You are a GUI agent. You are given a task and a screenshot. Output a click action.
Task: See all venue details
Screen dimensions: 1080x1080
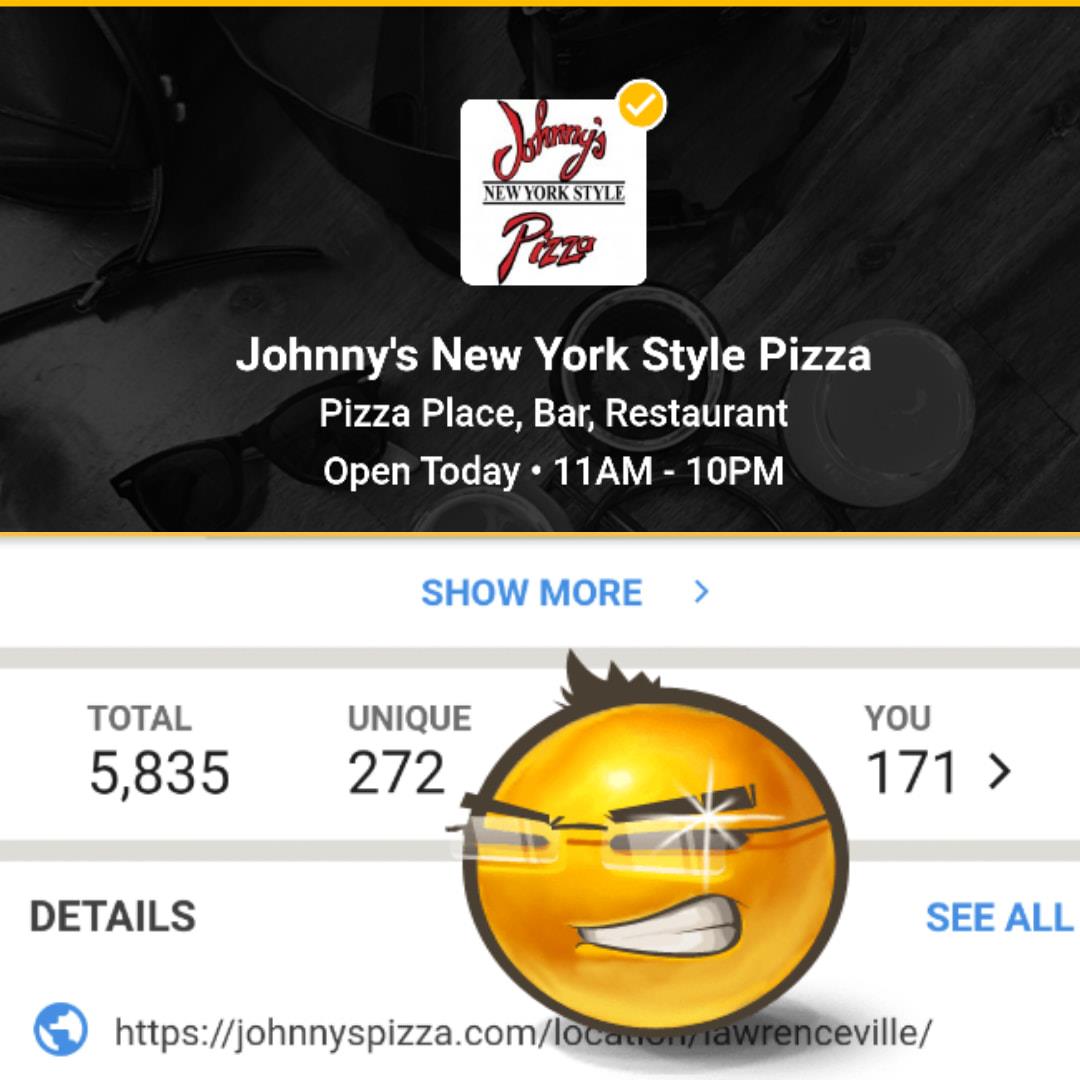997,917
